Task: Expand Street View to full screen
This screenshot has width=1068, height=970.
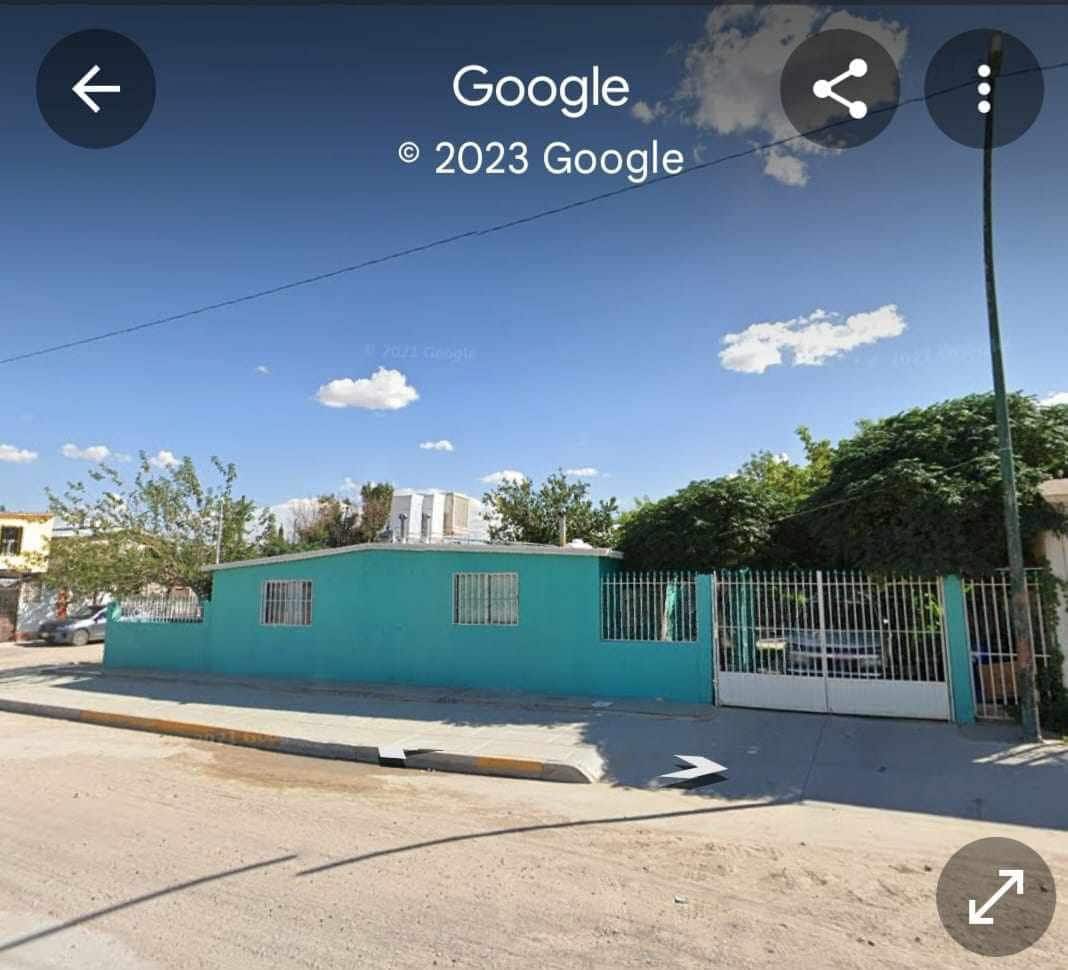Action: click(x=996, y=896)
